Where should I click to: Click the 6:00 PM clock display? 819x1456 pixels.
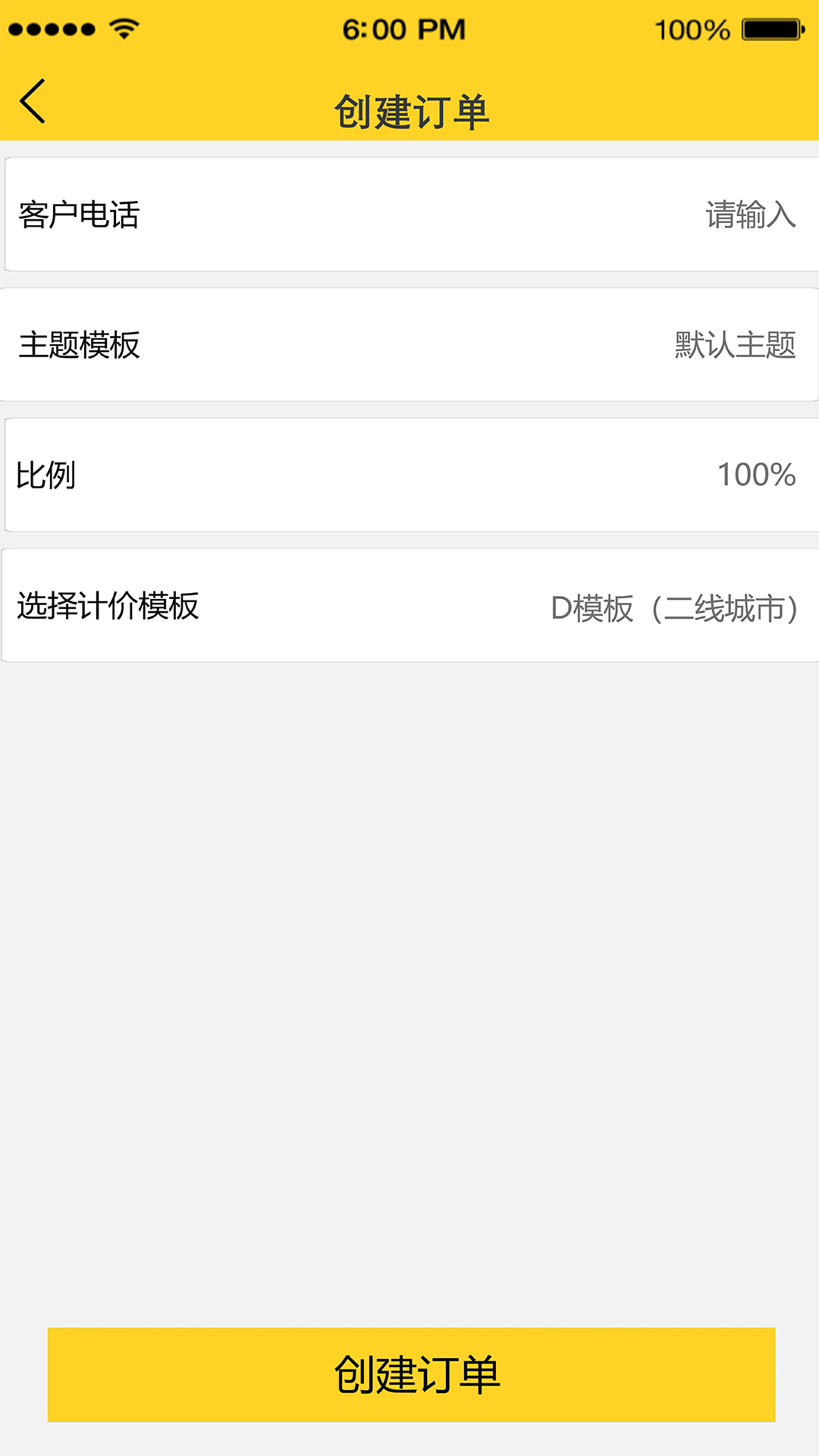[404, 29]
